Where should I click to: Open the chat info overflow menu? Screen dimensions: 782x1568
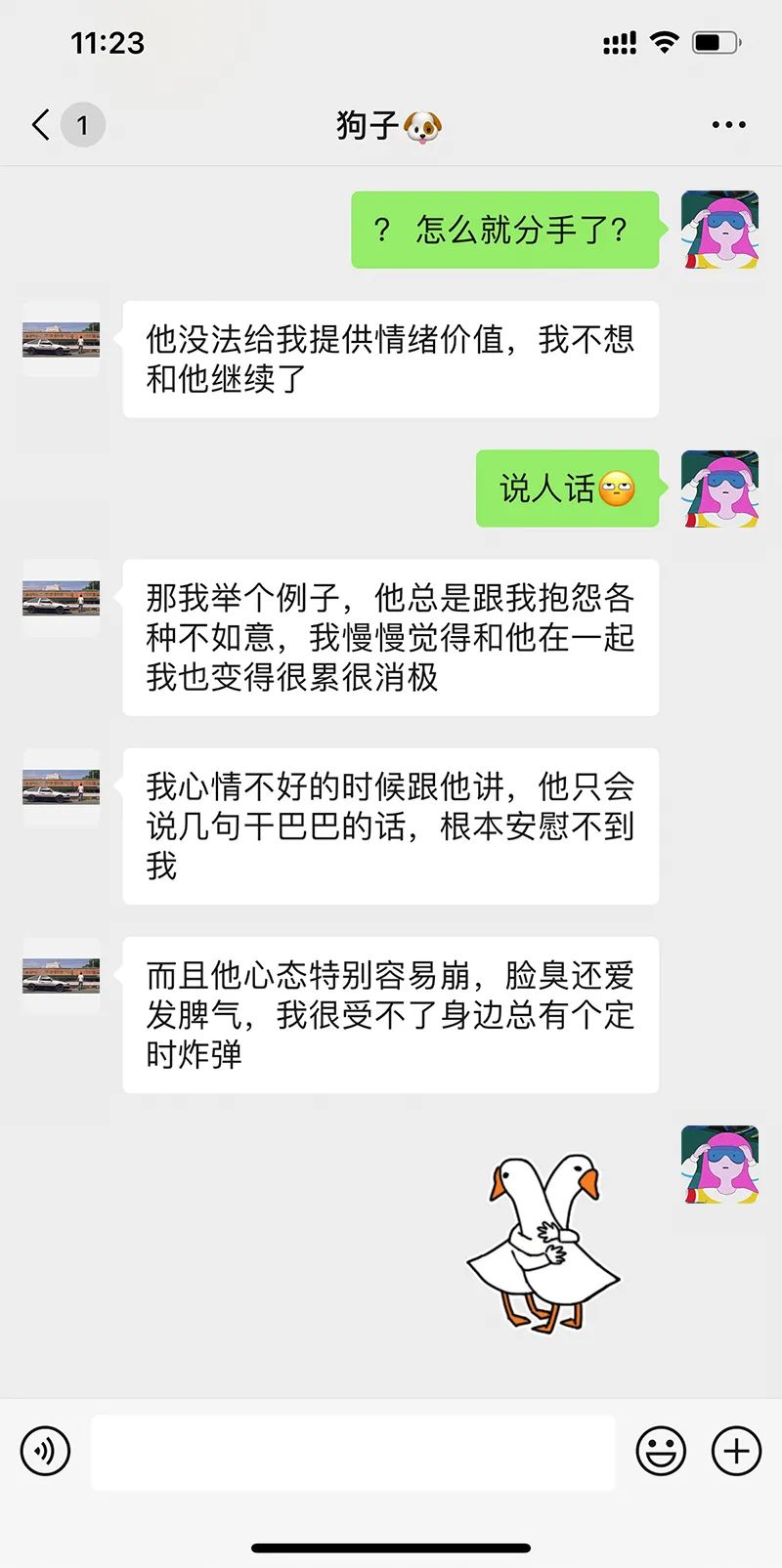[x=728, y=125]
